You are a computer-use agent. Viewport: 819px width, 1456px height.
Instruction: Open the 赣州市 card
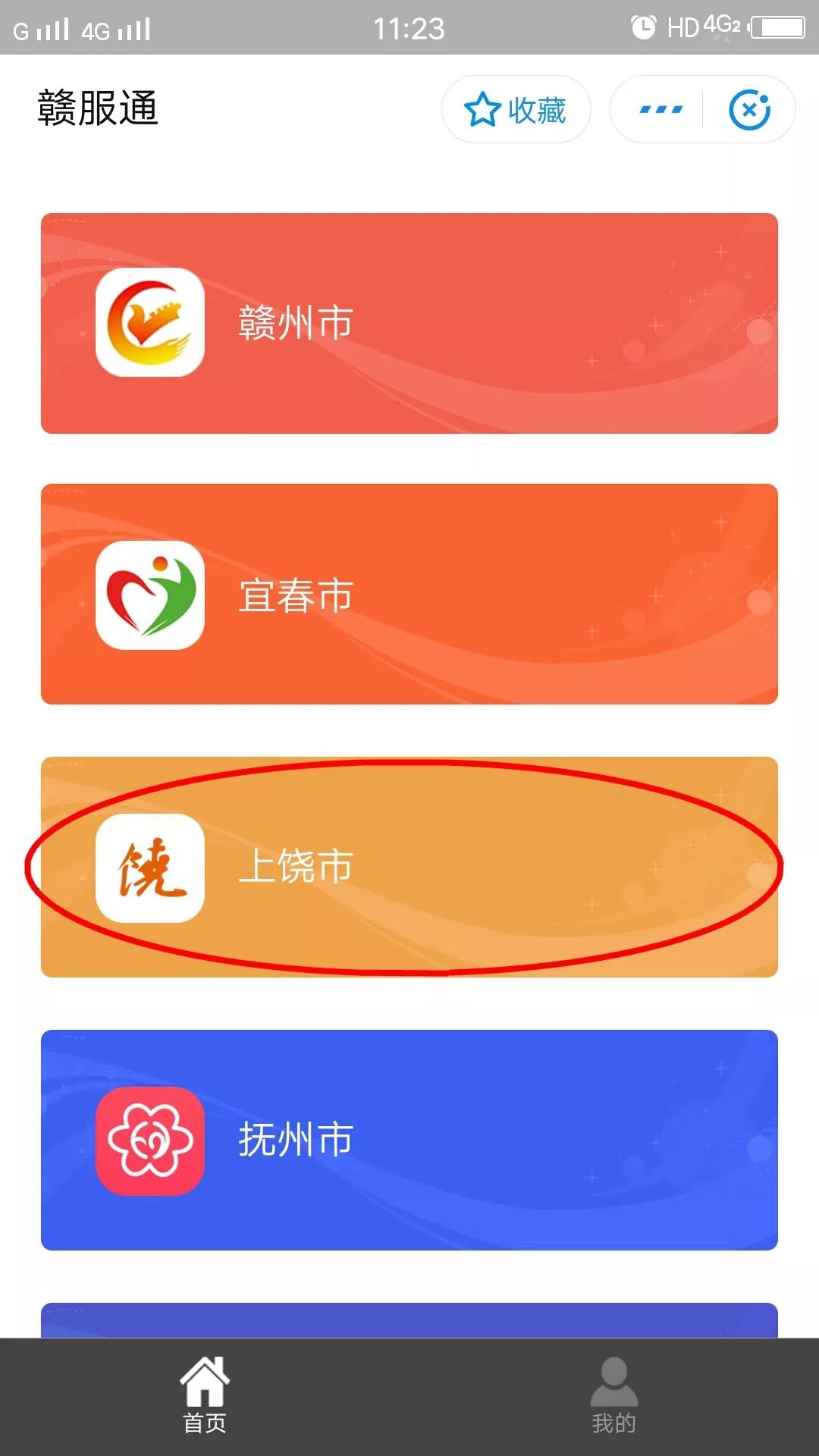[x=409, y=324]
